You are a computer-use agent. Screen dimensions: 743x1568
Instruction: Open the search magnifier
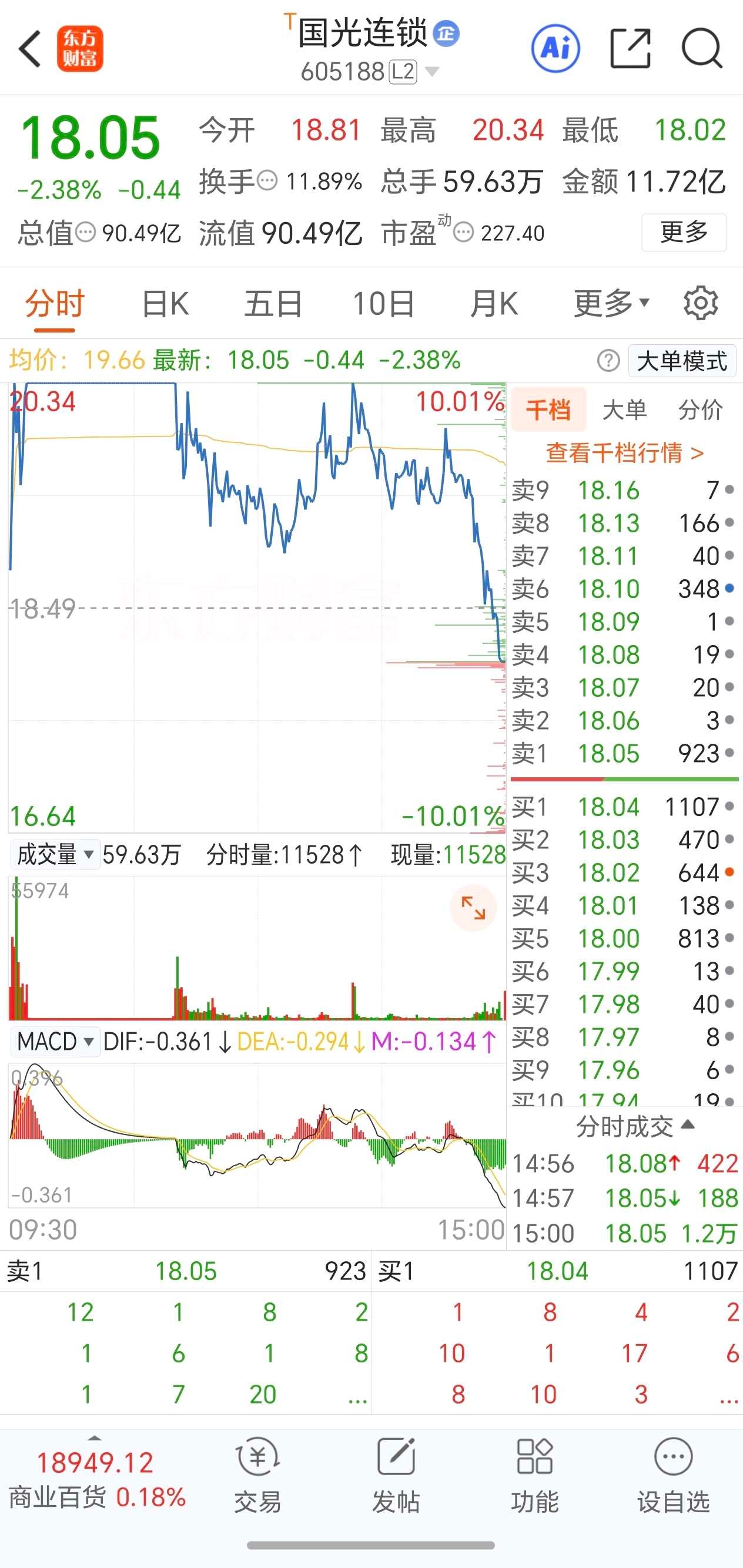pos(702,49)
